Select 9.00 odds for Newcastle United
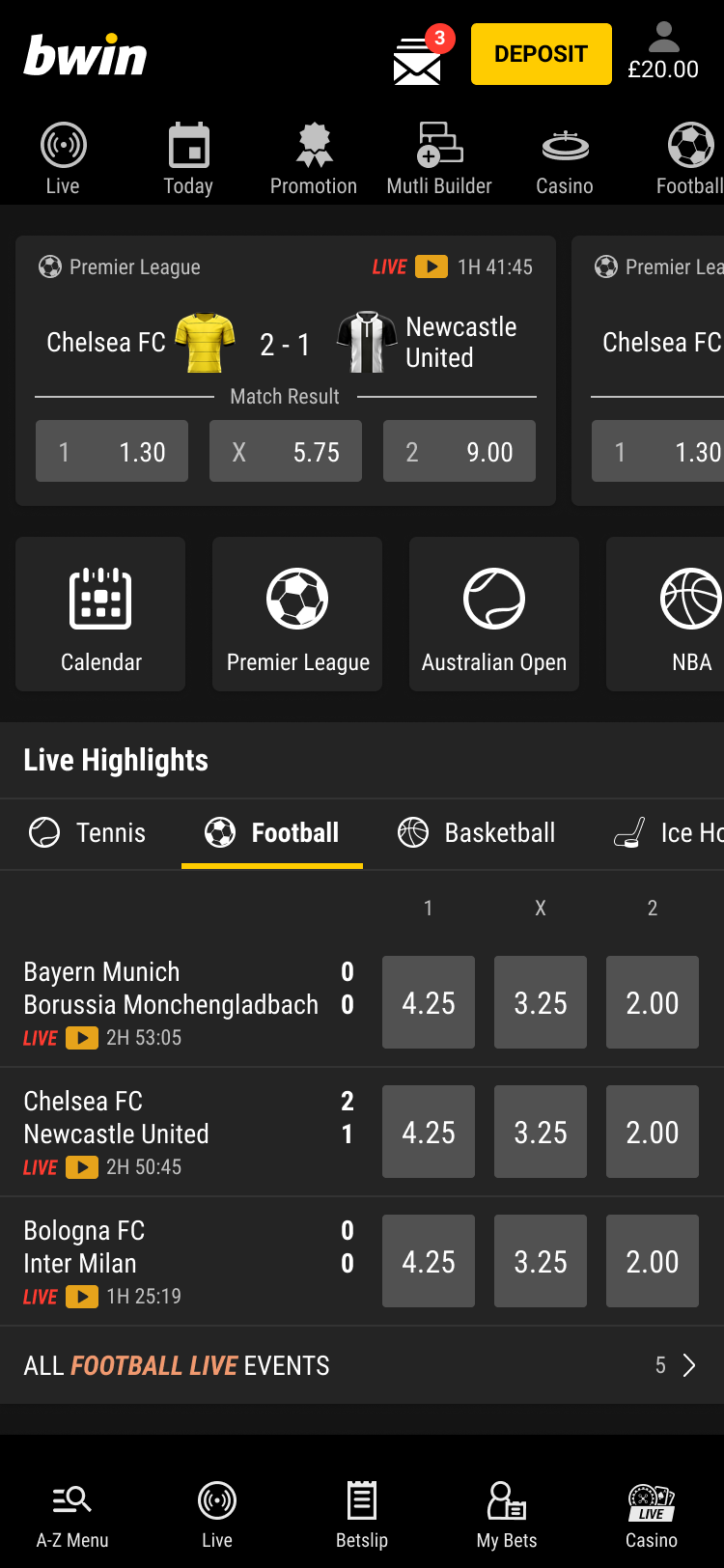Image resolution: width=724 pixels, height=1568 pixels. [459, 451]
